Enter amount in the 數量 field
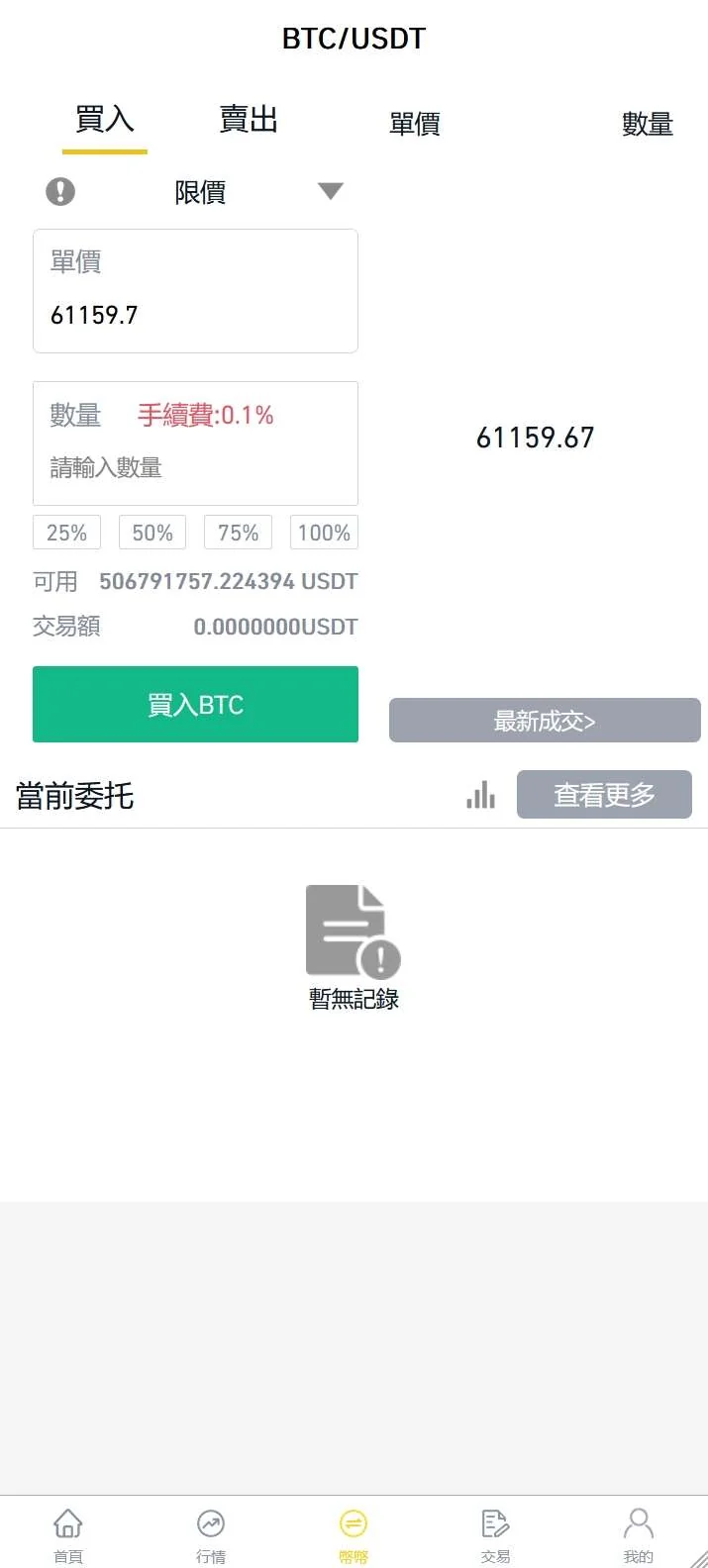708x1568 pixels. 195,467
